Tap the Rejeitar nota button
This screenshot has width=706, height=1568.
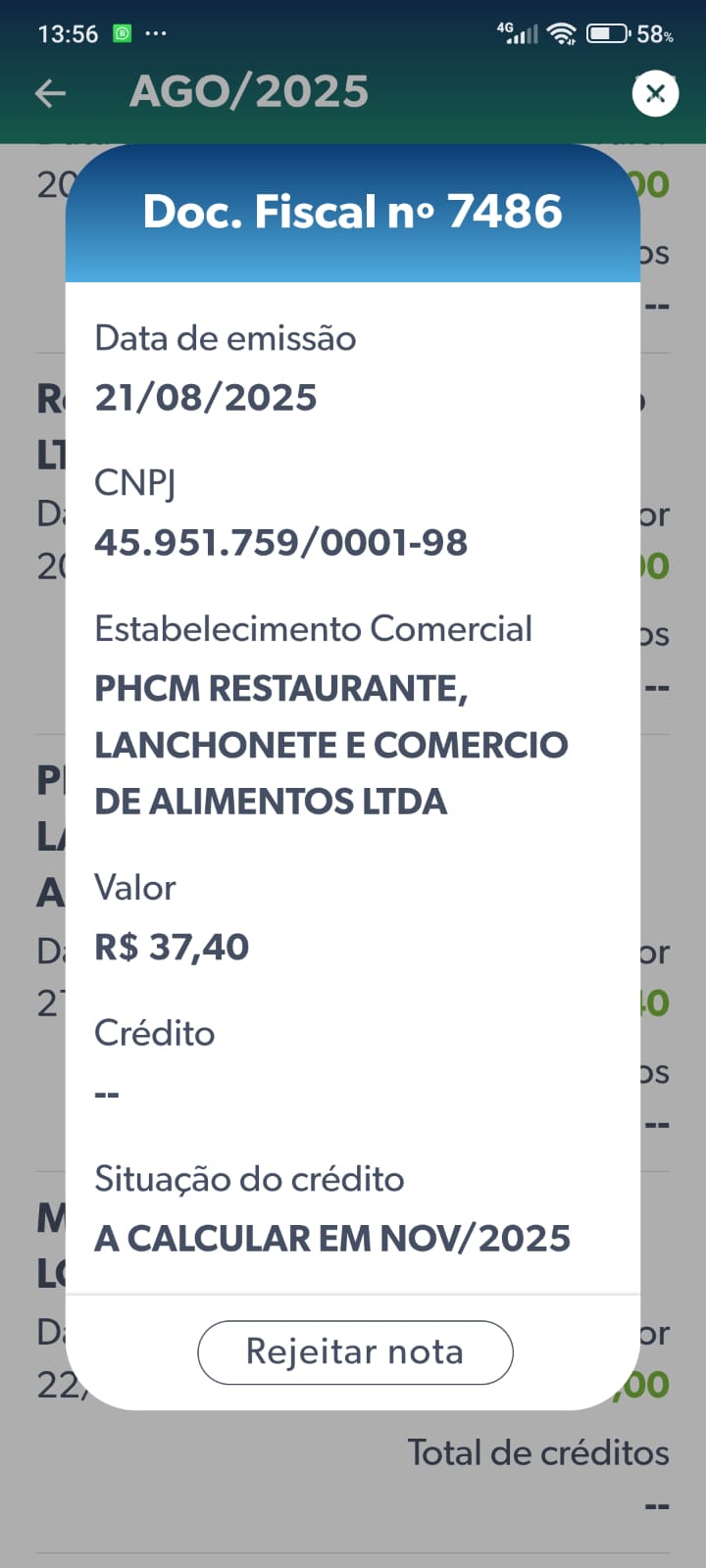(x=355, y=1352)
